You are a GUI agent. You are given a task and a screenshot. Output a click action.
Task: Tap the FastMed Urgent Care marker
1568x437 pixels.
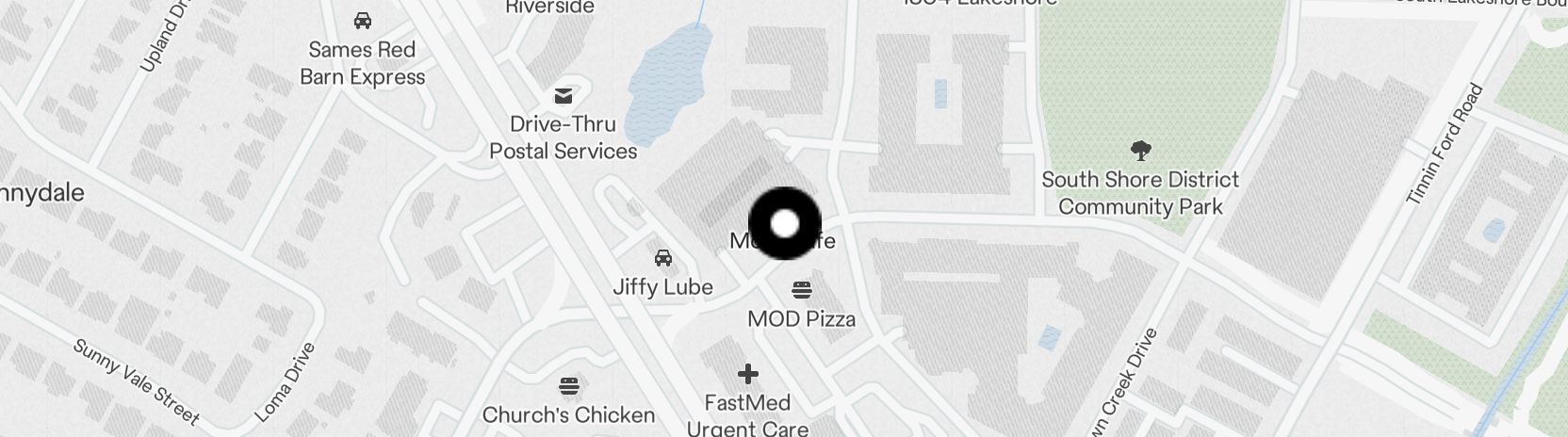tap(747, 375)
